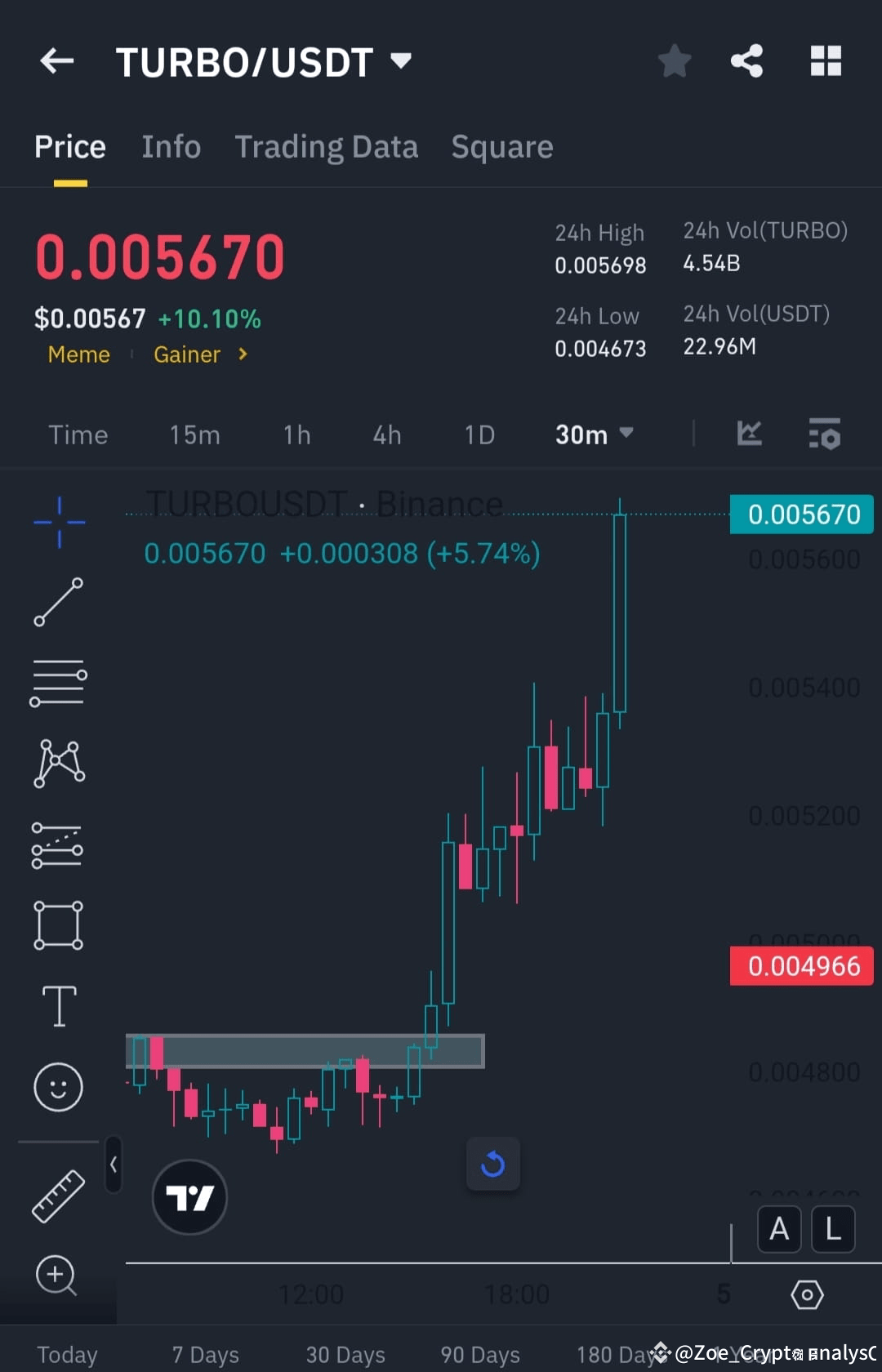Select the XABCD pattern tool
Viewport: 882px width, 1372px height.
(x=58, y=763)
